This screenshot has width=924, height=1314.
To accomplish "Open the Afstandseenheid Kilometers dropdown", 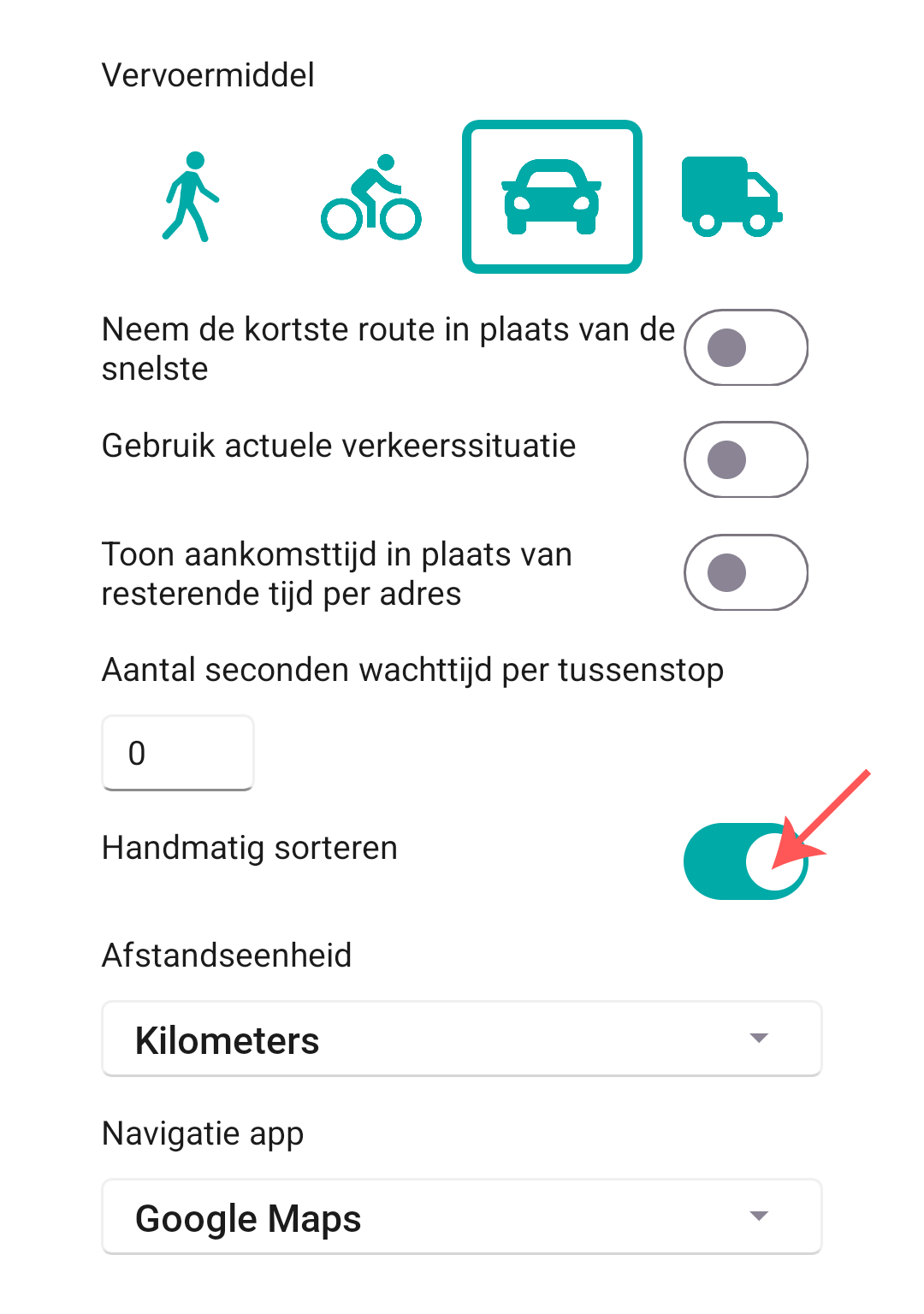I will tap(462, 1039).
